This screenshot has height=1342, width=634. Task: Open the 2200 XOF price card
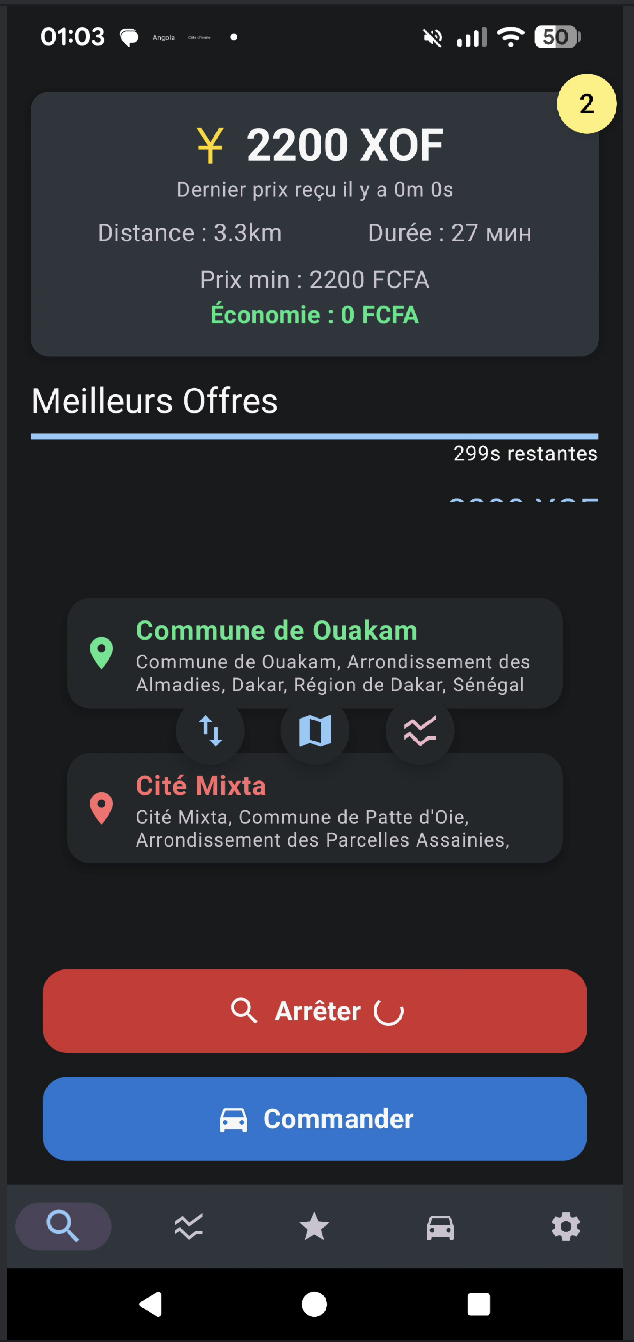click(x=314, y=225)
